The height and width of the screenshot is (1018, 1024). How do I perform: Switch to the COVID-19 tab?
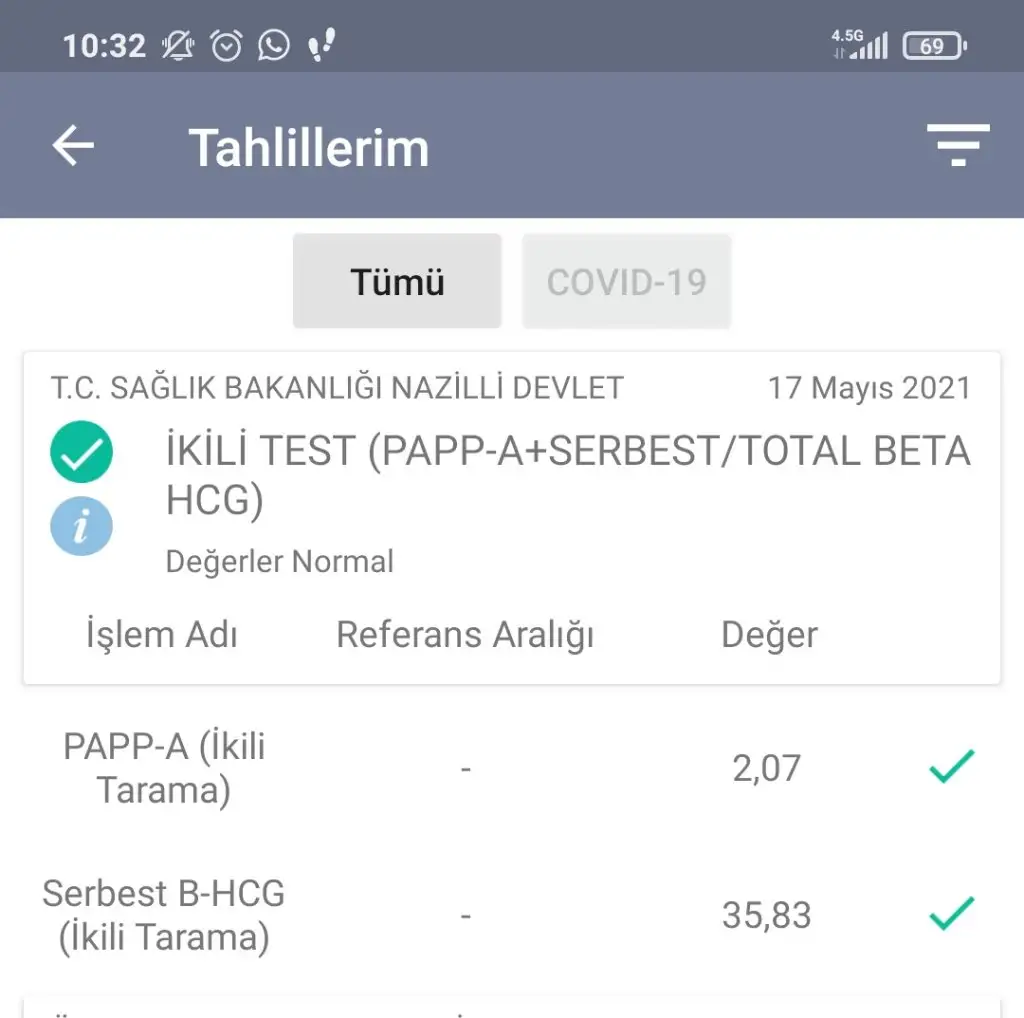pyautogui.click(x=627, y=282)
